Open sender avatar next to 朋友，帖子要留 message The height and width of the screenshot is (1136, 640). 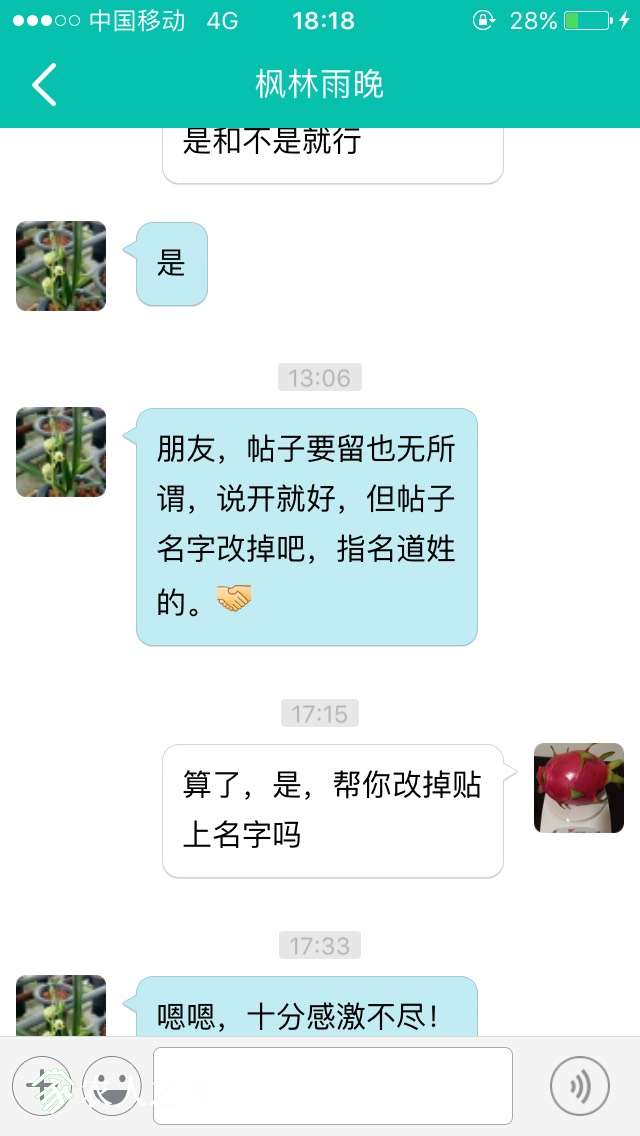tap(61, 452)
